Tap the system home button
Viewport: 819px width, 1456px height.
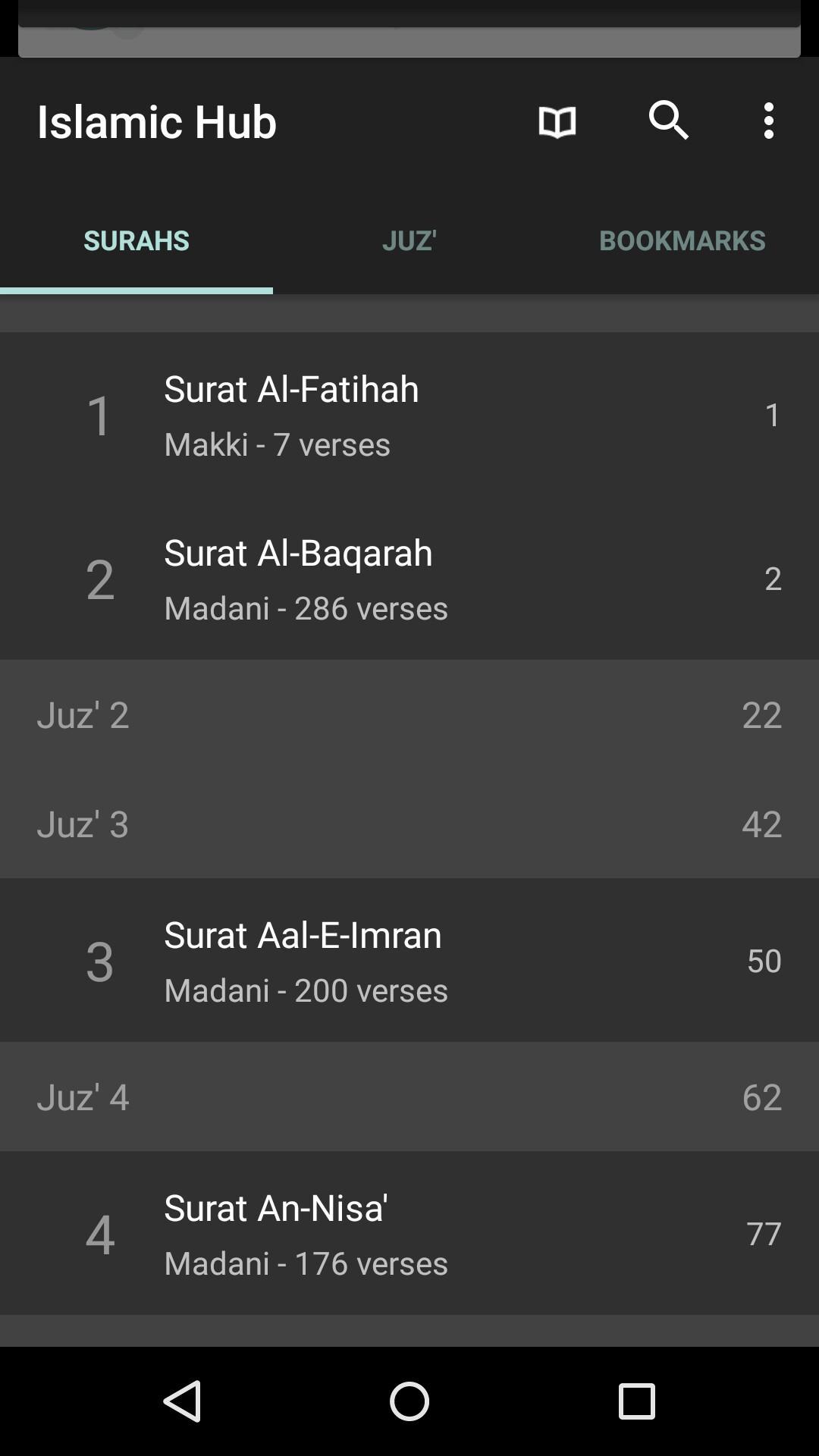409,1401
